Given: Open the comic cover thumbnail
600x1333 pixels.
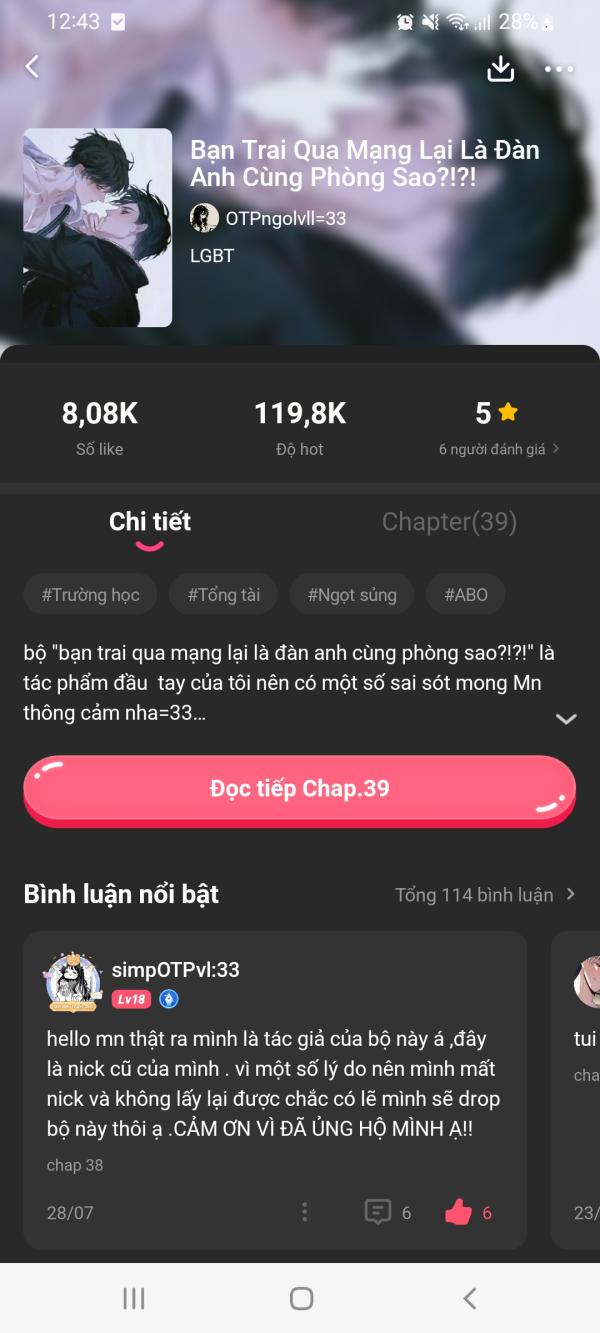Looking at the screenshot, I should point(97,227).
